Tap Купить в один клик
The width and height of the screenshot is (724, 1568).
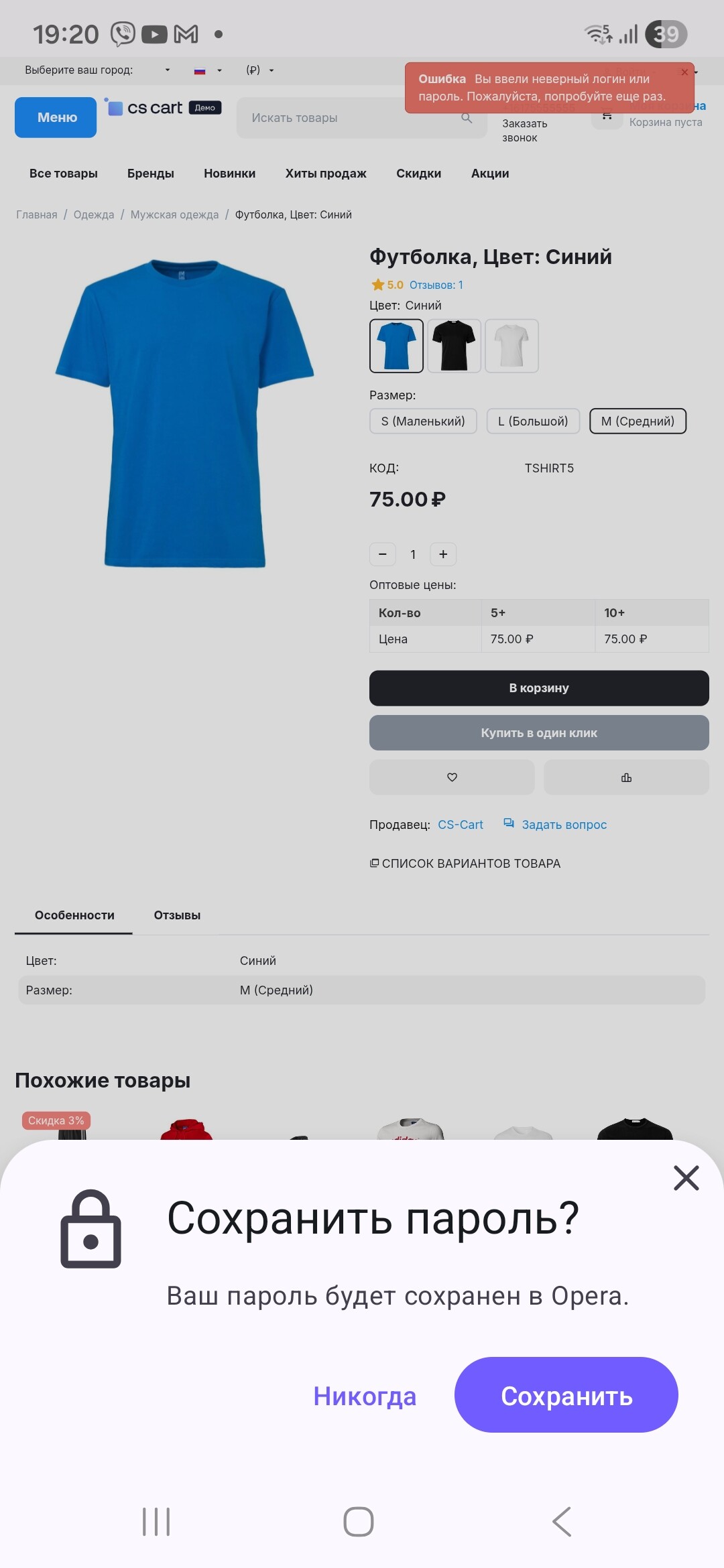pos(539,733)
